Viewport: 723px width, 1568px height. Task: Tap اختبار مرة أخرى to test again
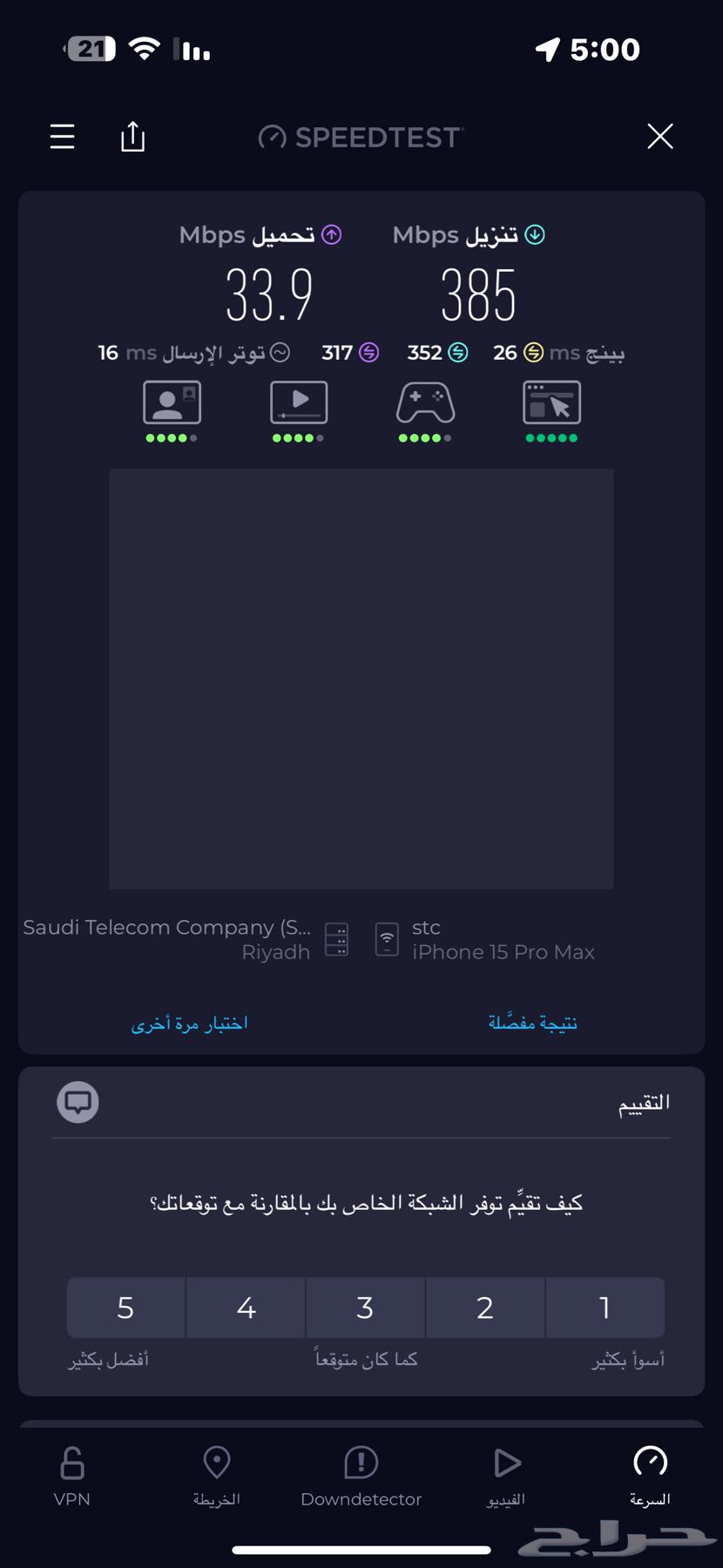(x=189, y=1023)
